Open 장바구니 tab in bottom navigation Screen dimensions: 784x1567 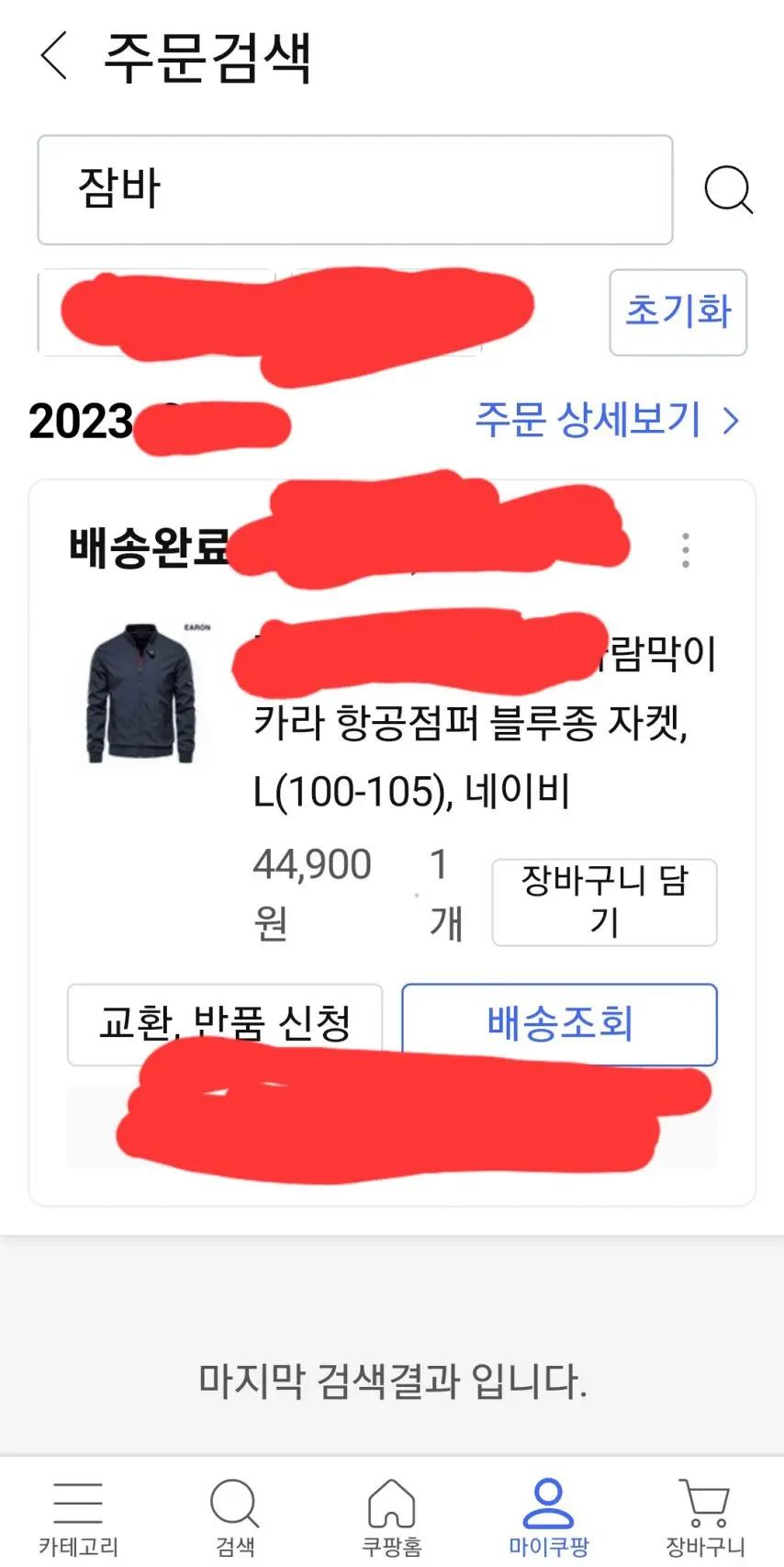705,1517
